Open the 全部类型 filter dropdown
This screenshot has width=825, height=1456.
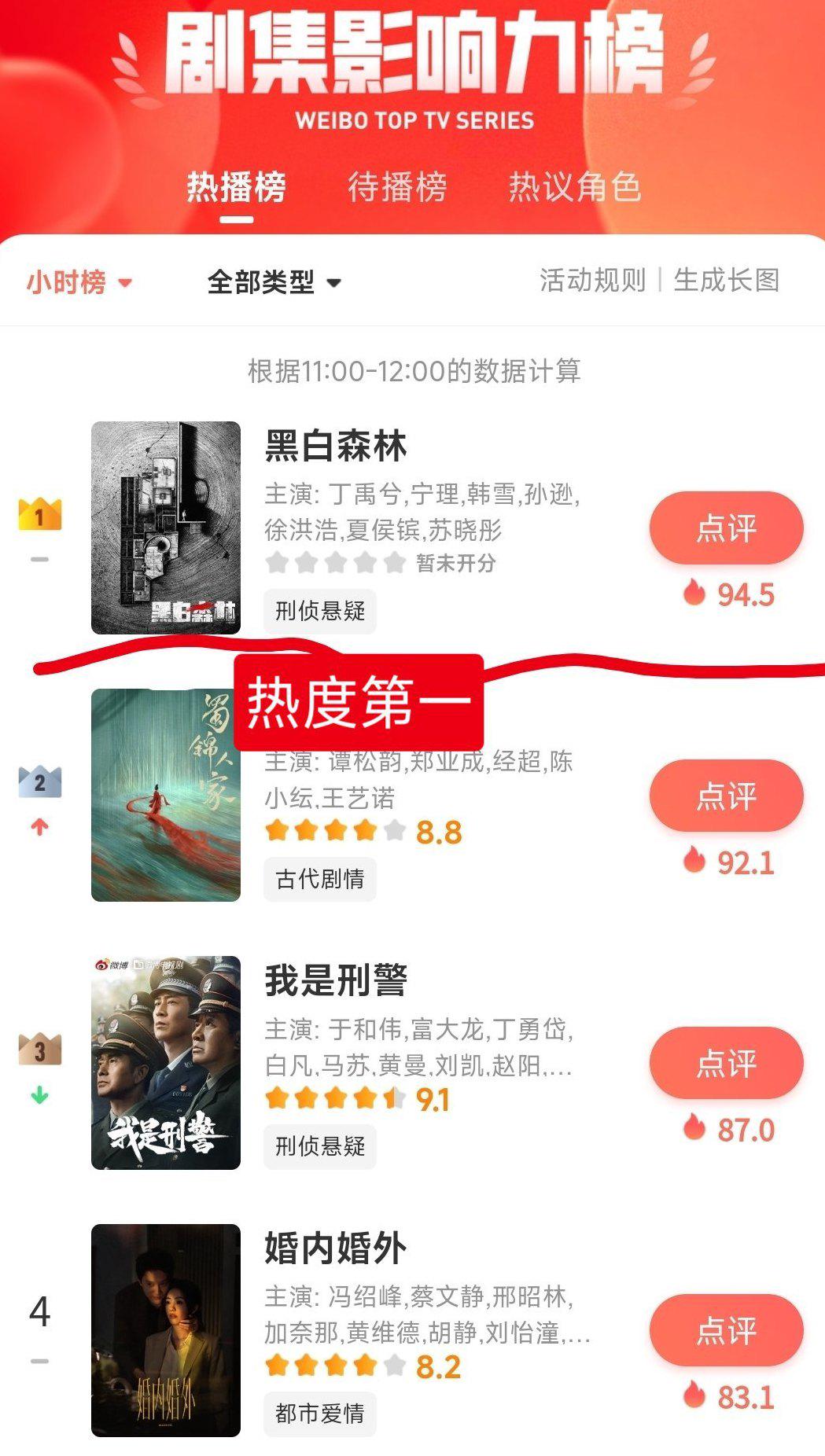pyautogui.click(x=274, y=281)
